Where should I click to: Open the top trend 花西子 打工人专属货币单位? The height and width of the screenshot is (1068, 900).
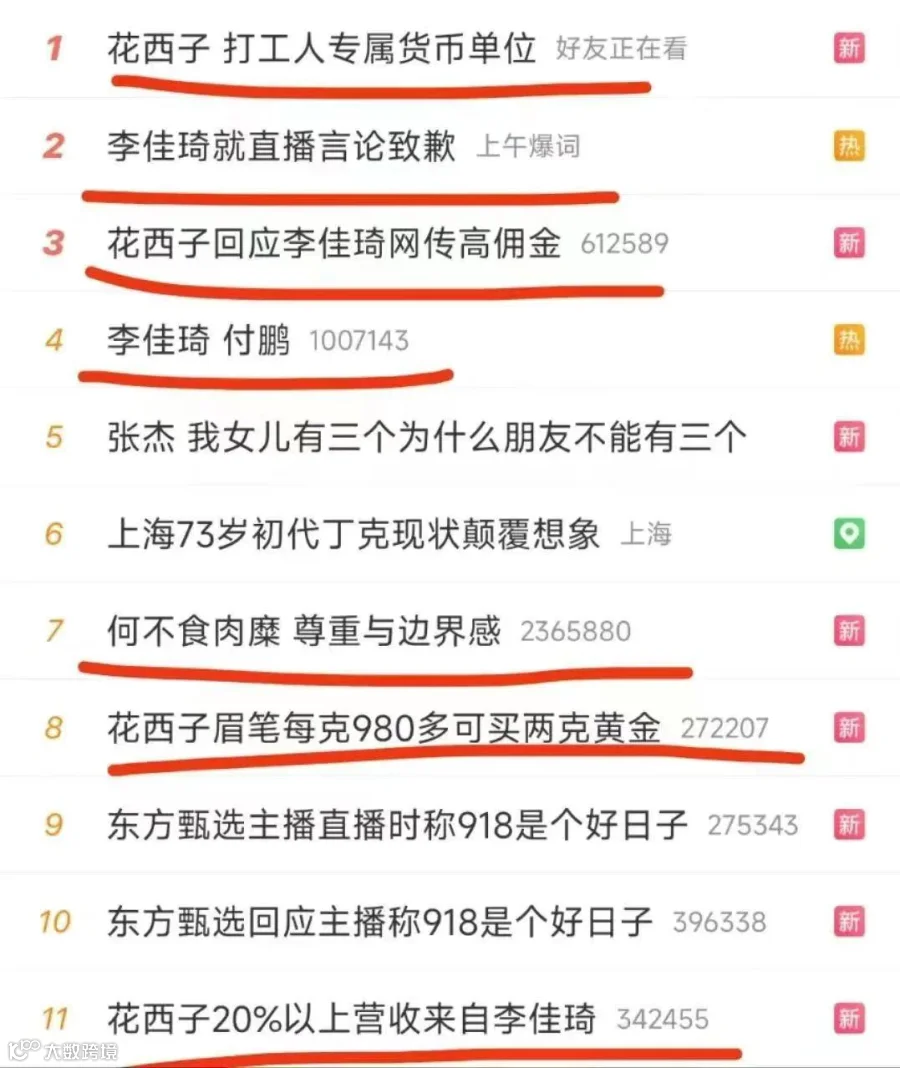click(x=322, y=48)
